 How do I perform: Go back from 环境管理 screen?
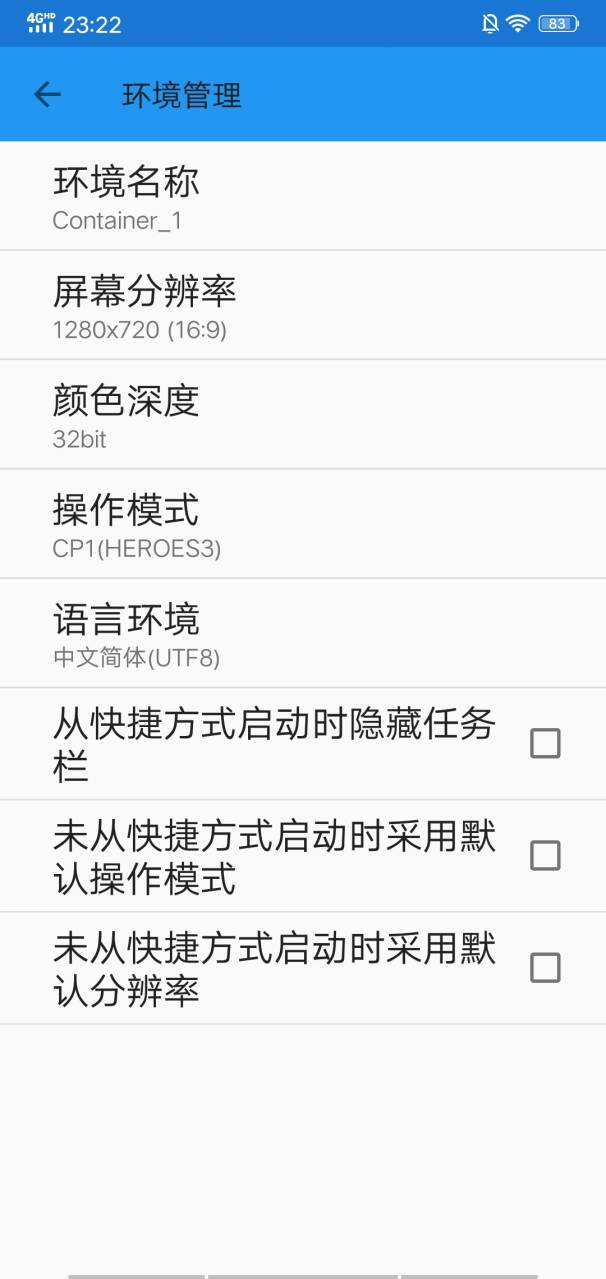point(47,95)
